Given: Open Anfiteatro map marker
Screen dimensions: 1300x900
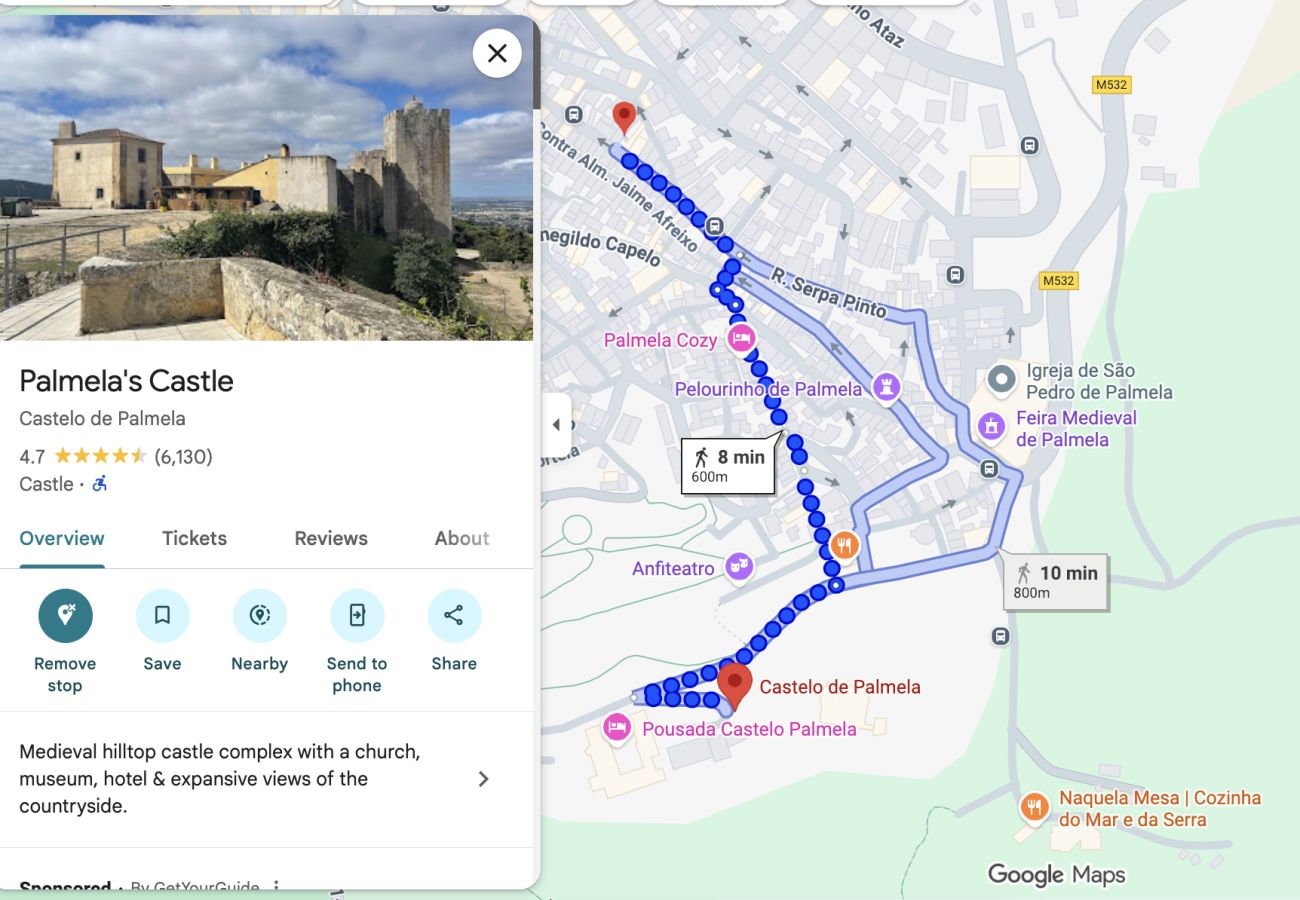Looking at the screenshot, I should pyautogui.click(x=738, y=567).
